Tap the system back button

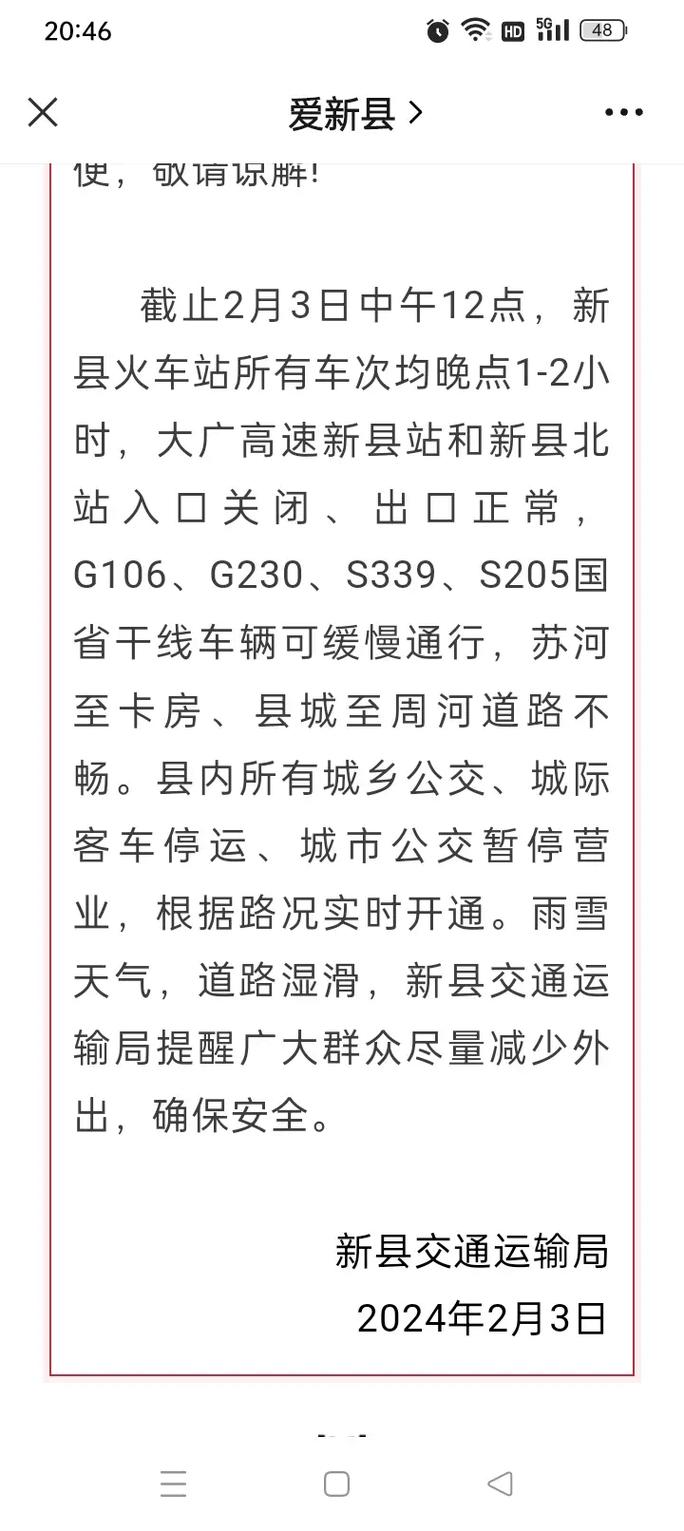(x=500, y=1483)
